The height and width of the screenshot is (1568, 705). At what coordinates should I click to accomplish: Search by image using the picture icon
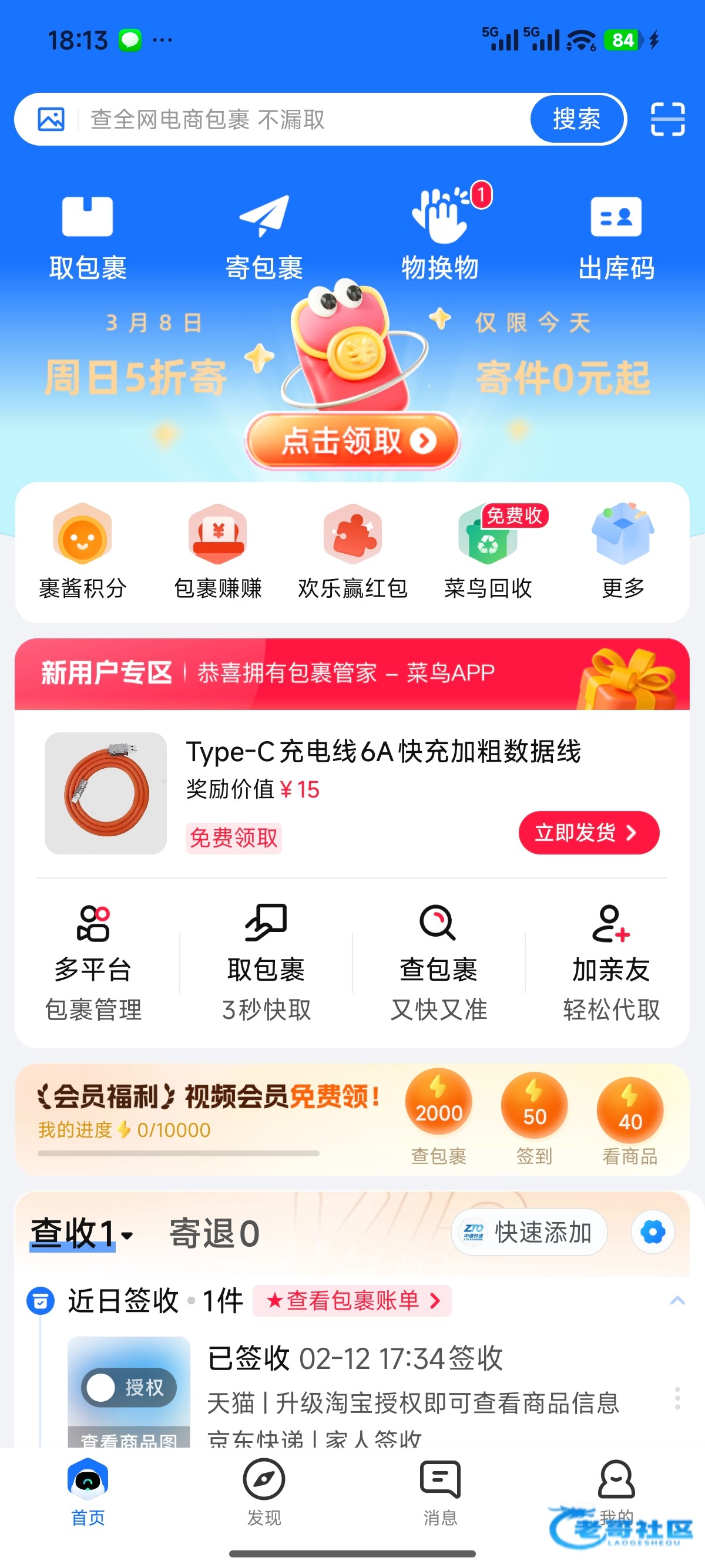pos(51,119)
